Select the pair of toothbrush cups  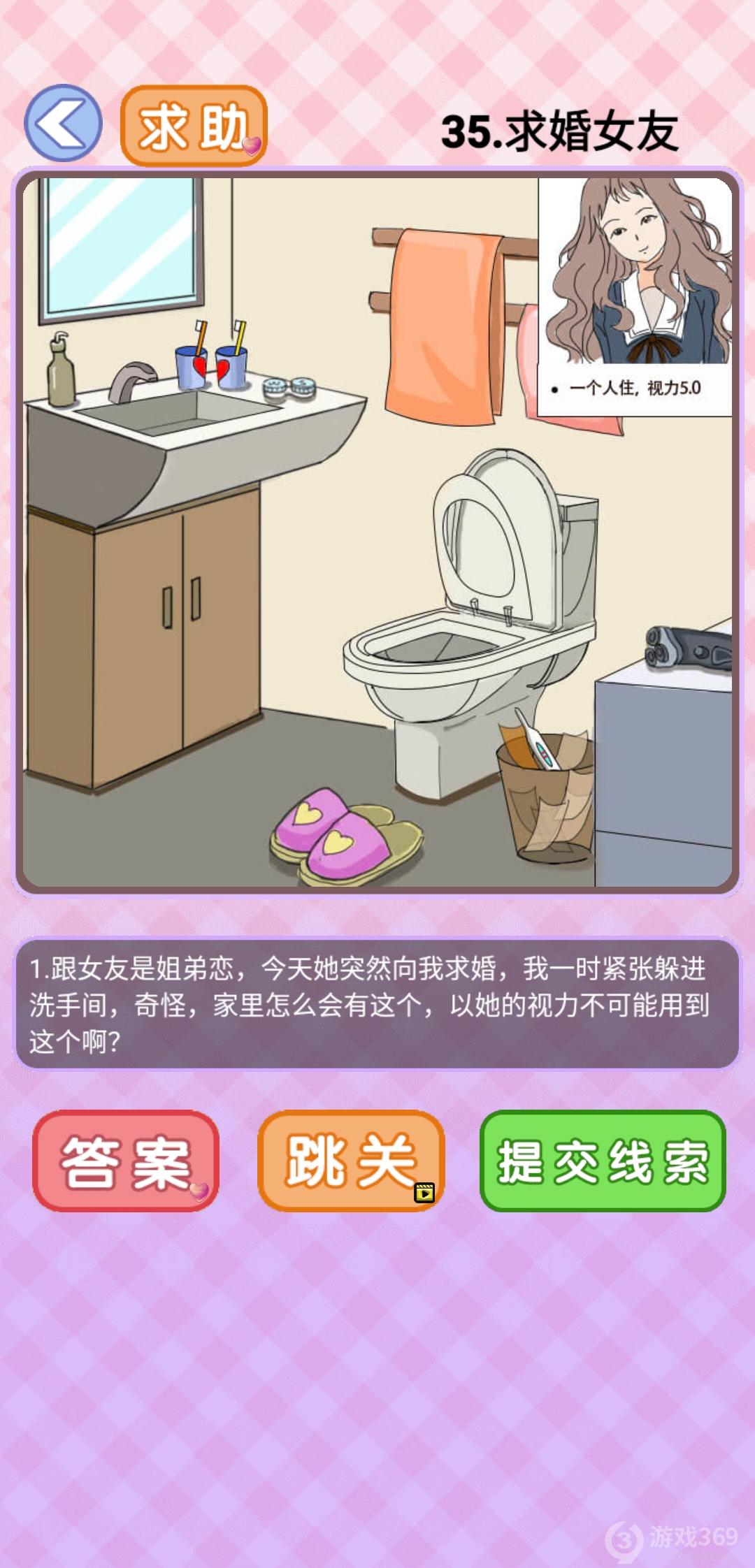212,365
